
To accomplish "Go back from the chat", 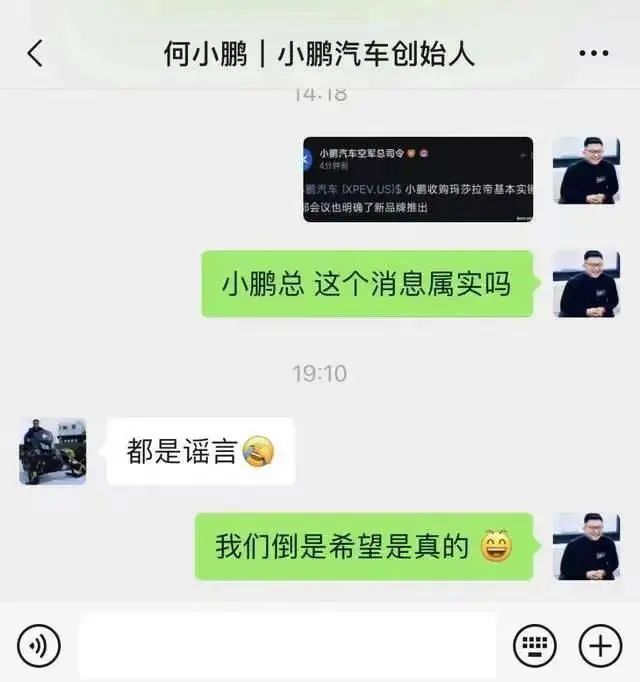I will [35, 53].
